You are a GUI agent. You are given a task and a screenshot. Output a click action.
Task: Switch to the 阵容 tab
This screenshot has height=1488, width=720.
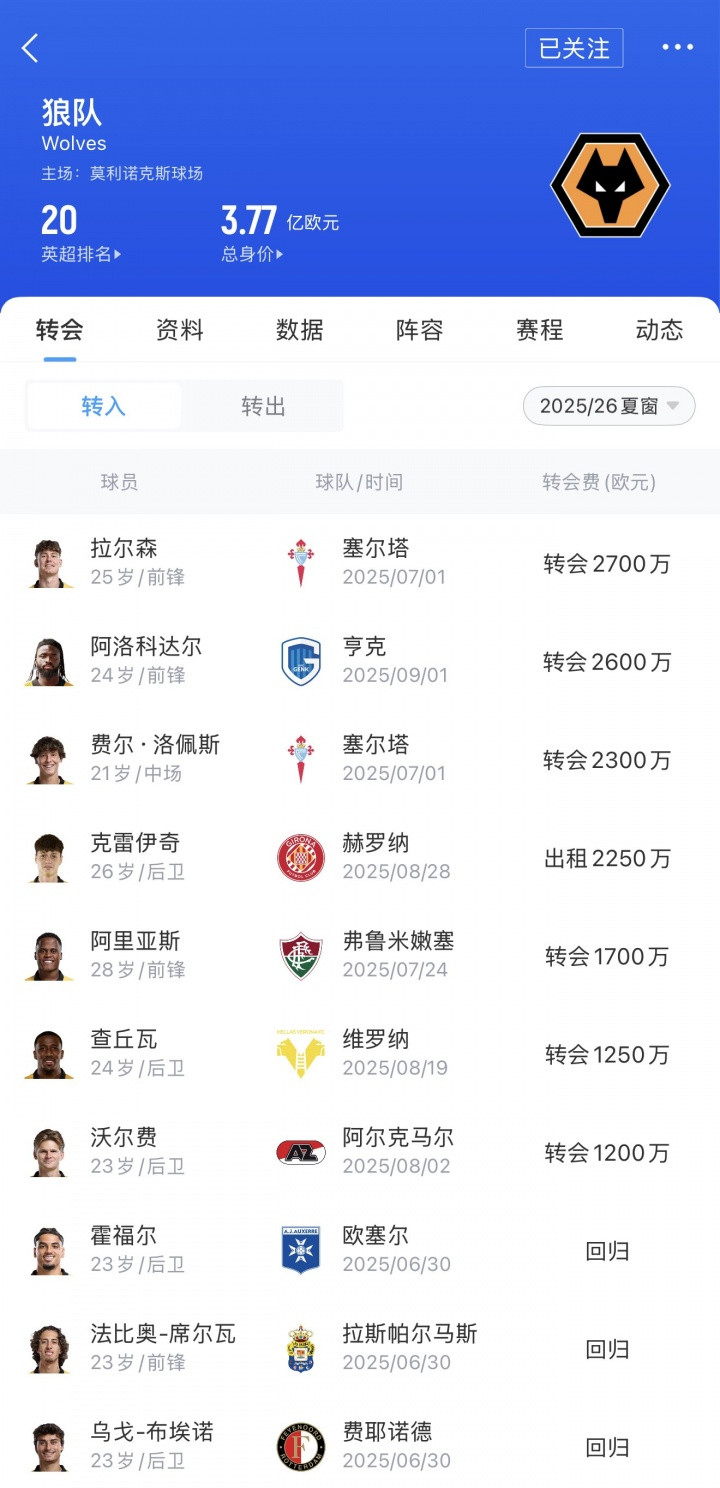(x=420, y=330)
